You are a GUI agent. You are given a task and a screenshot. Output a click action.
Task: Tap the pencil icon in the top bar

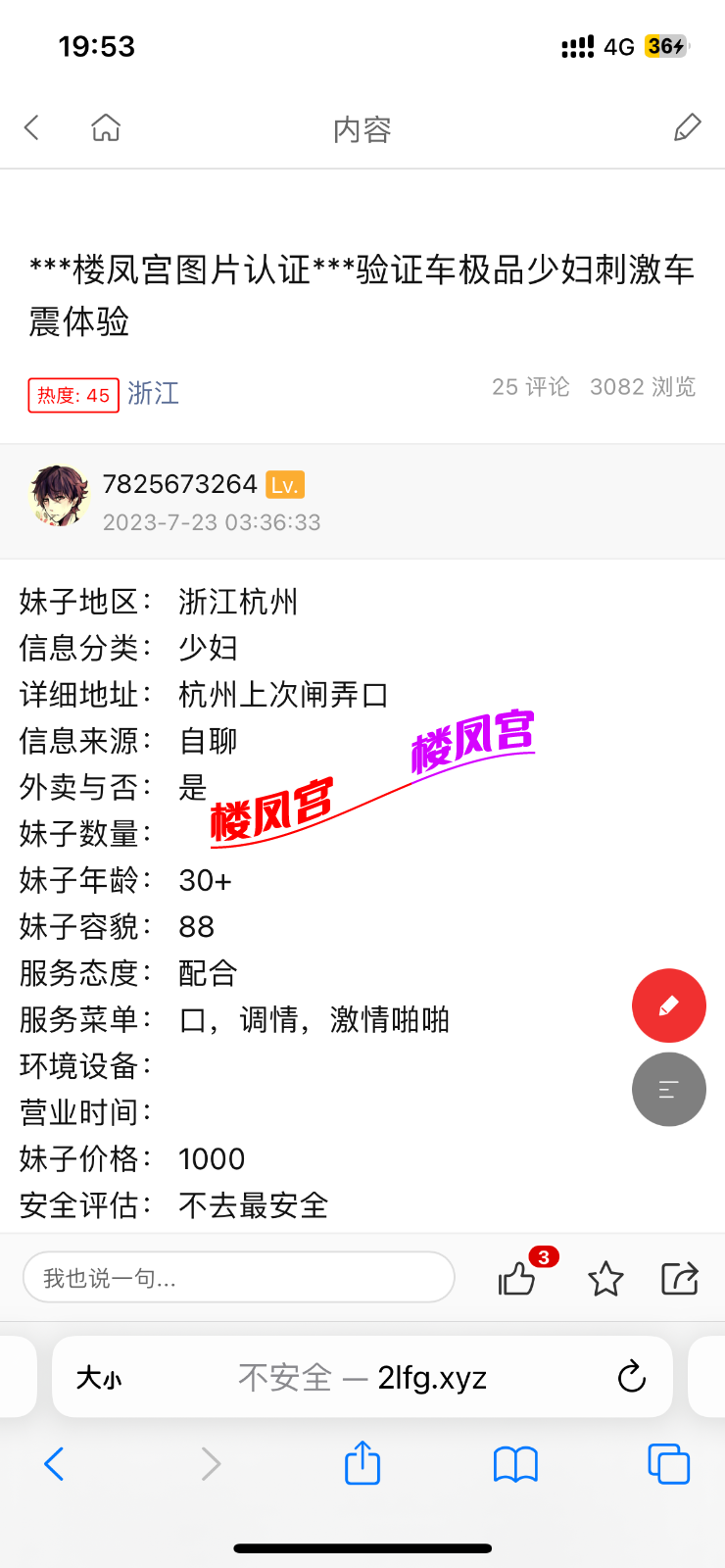(x=688, y=127)
